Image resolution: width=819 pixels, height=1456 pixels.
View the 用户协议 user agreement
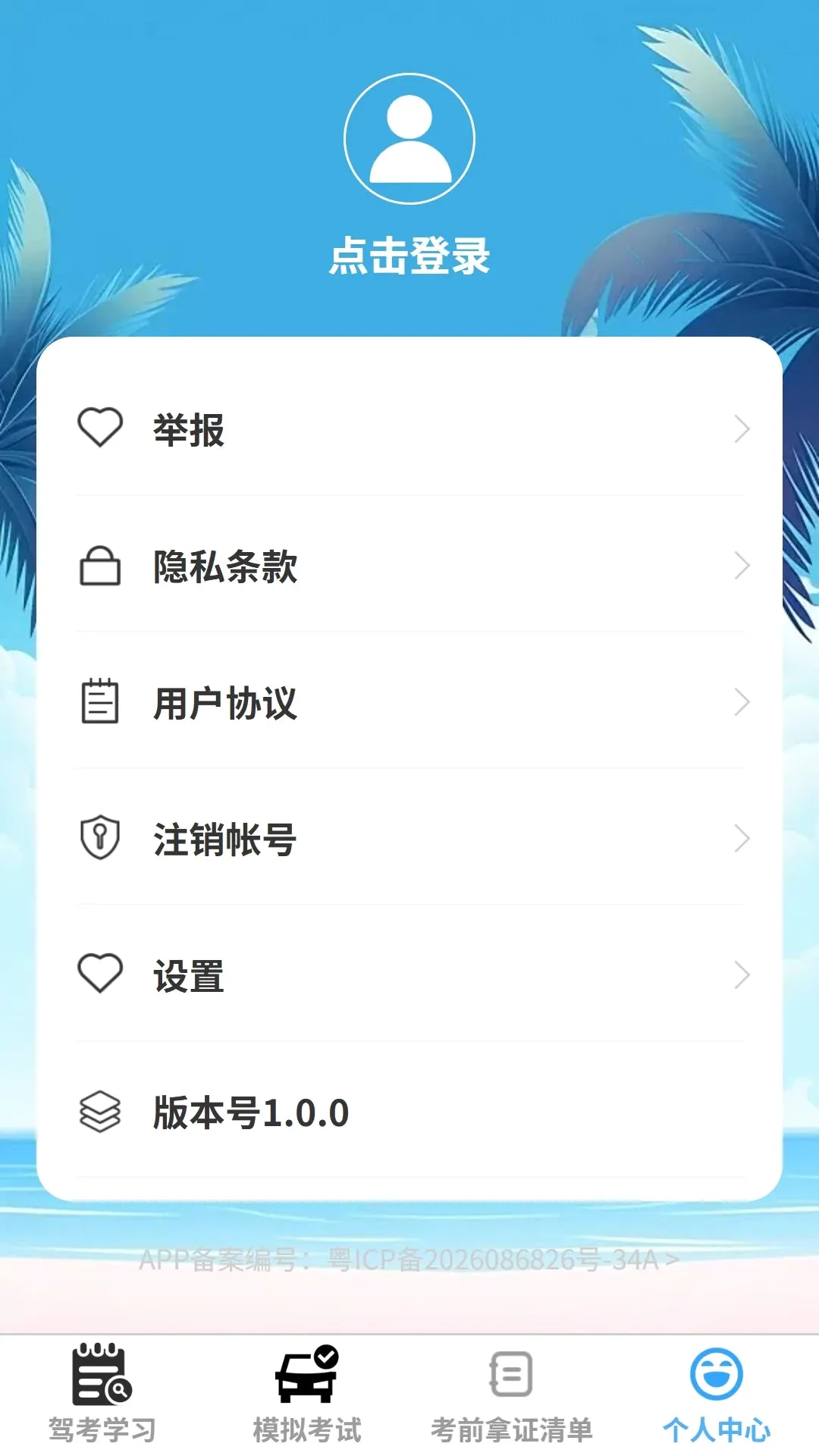click(x=409, y=701)
